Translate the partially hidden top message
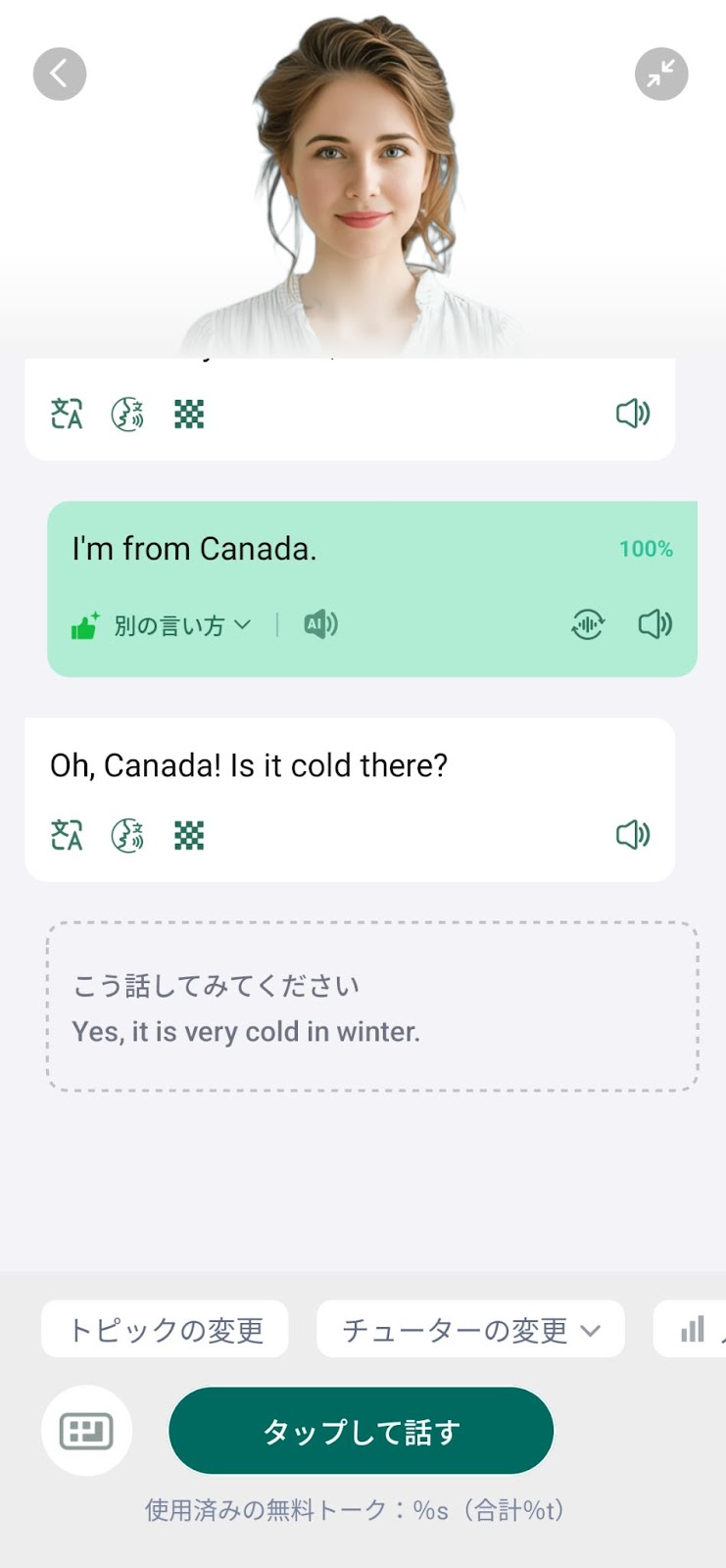Image resolution: width=726 pixels, height=1568 pixels. [x=67, y=414]
